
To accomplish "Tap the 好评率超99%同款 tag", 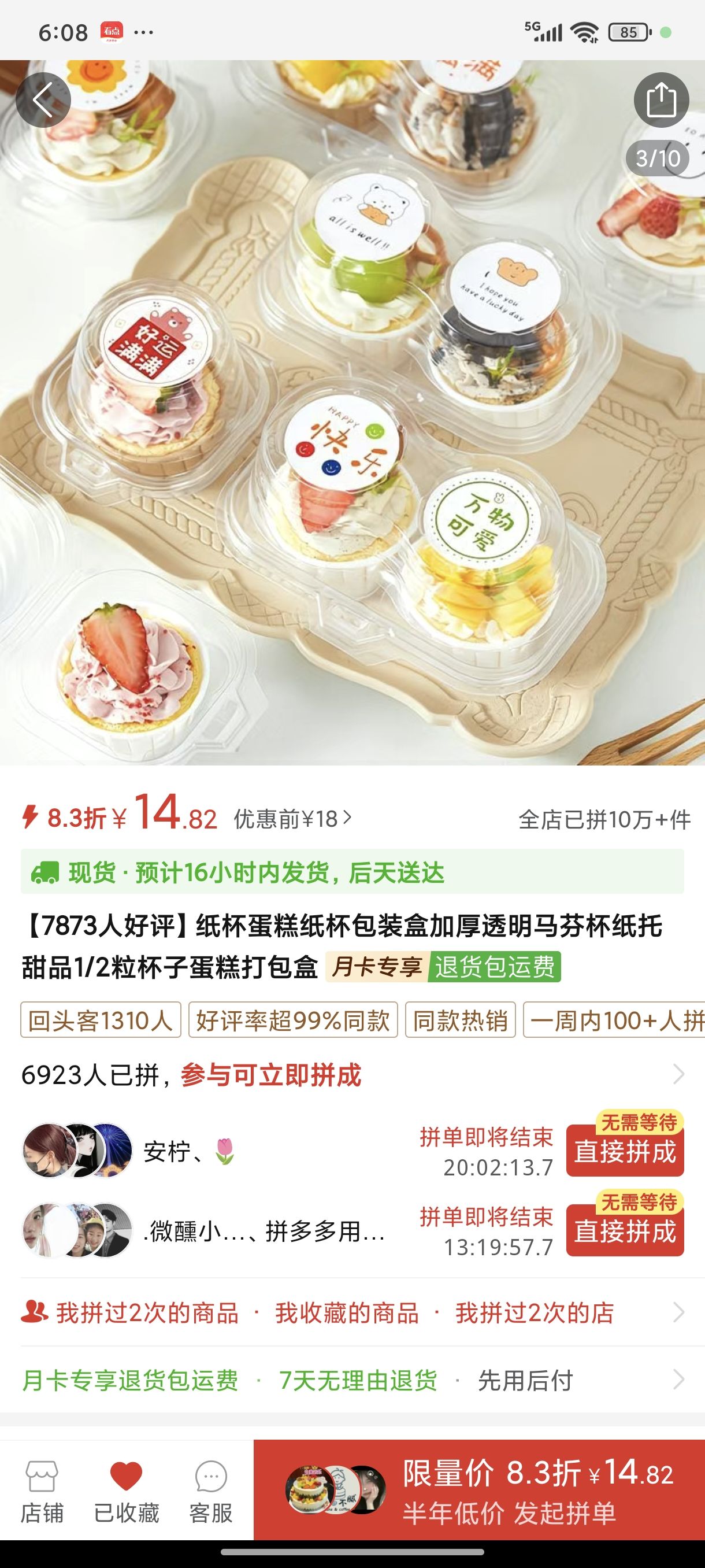I will (x=293, y=1020).
